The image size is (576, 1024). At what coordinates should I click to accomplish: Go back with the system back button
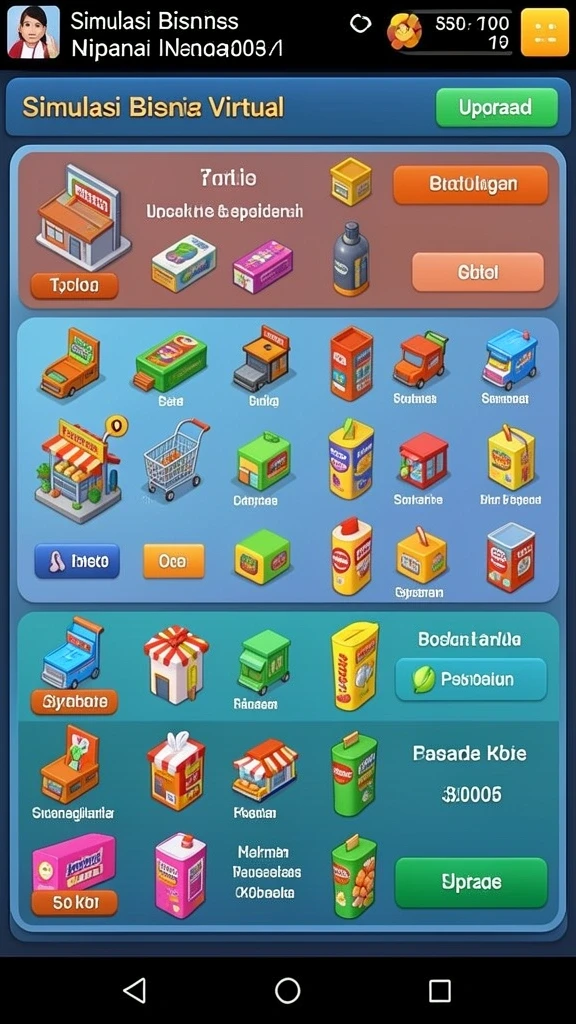tap(135, 991)
